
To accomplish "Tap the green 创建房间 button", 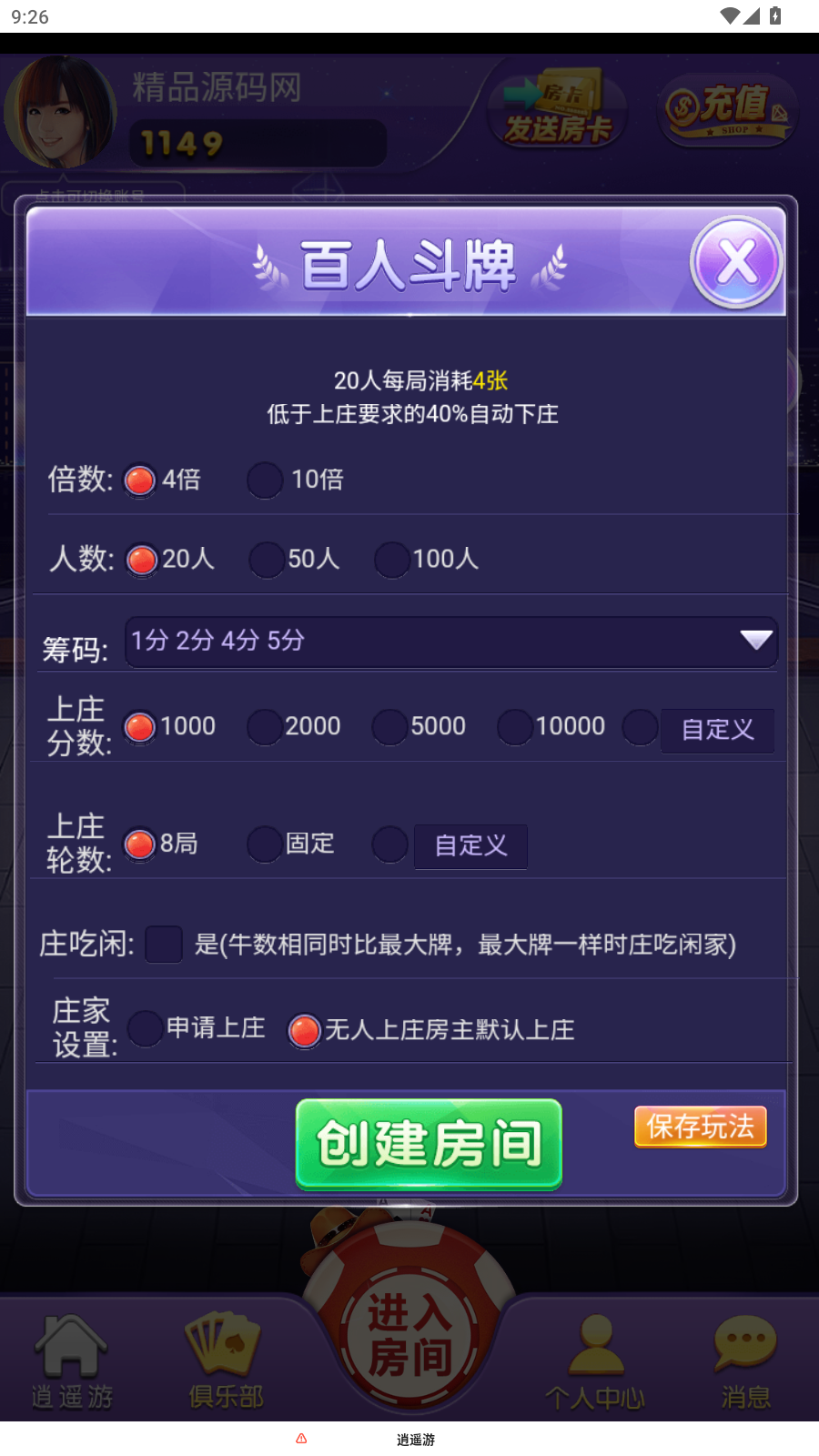I will click(x=429, y=1144).
